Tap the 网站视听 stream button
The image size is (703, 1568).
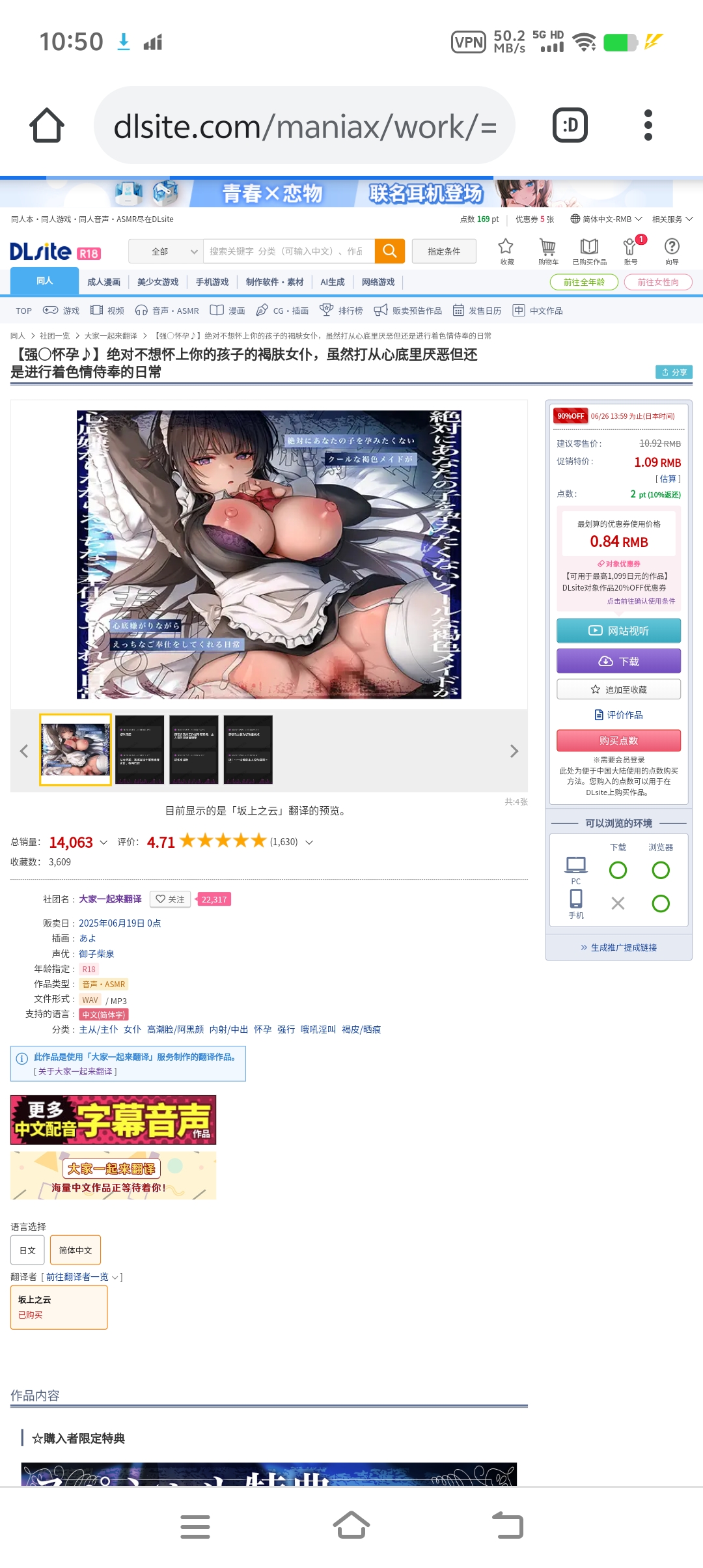tap(618, 631)
